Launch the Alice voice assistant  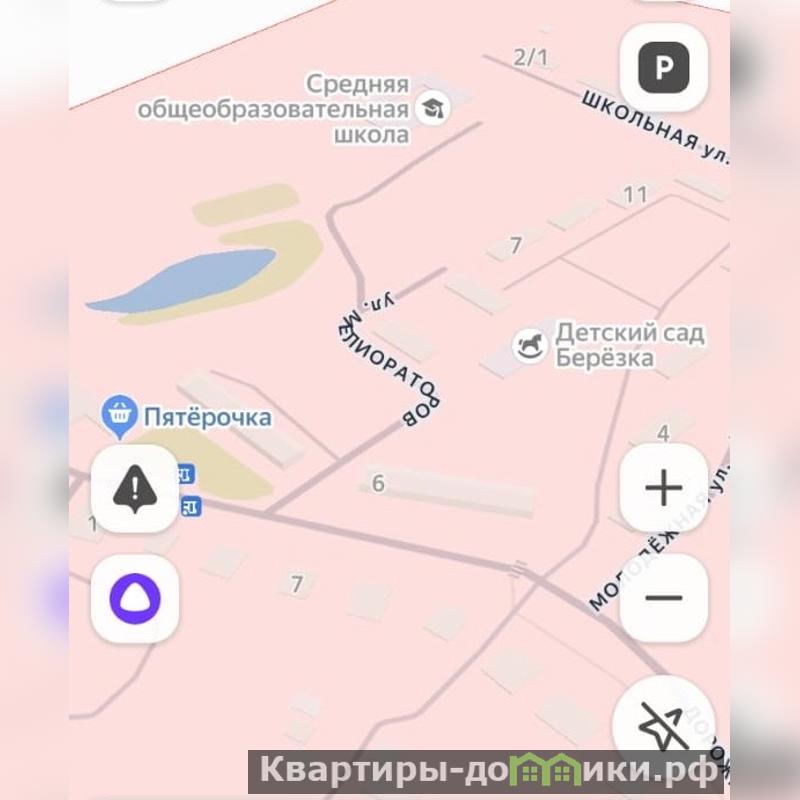tap(134, 598)
